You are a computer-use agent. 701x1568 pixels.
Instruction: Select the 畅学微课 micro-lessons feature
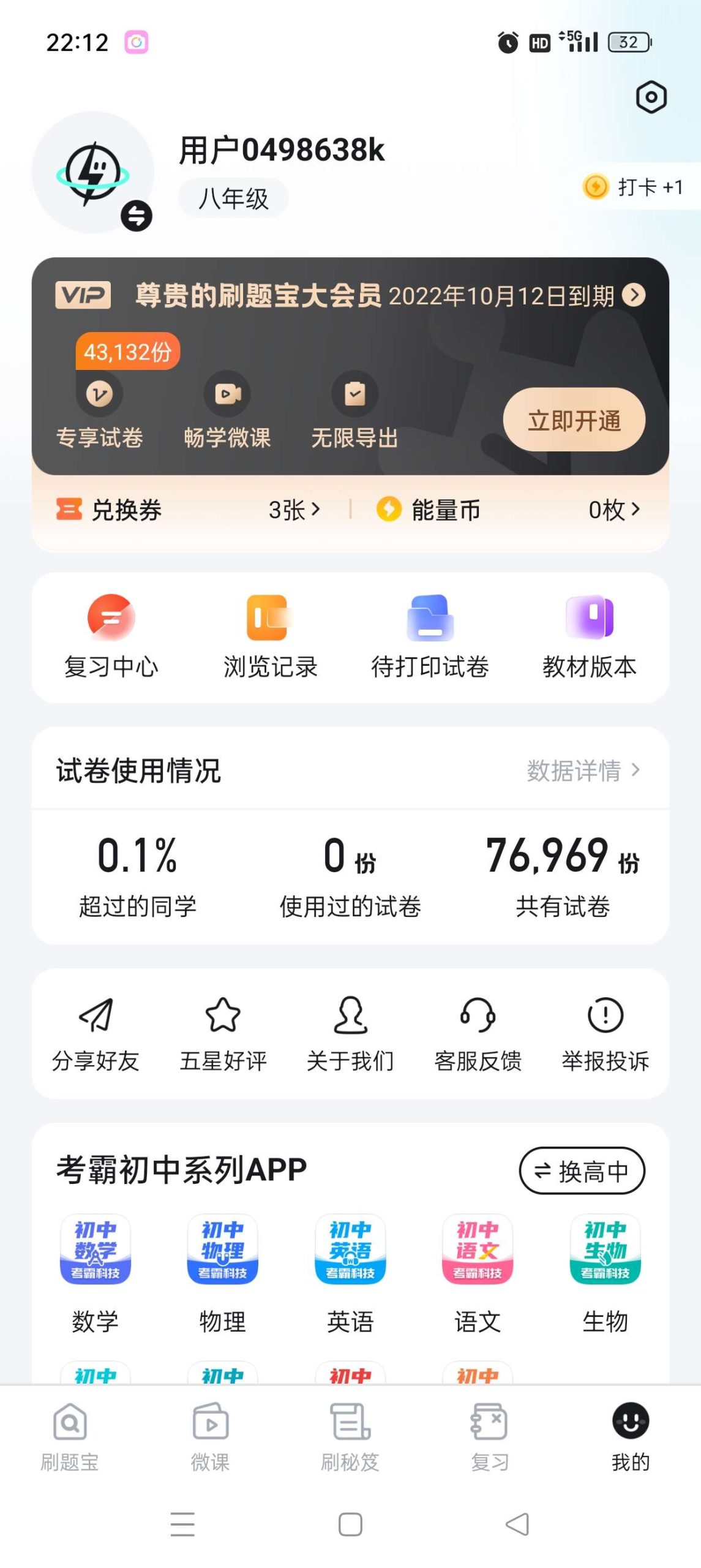tap(228, 410)
